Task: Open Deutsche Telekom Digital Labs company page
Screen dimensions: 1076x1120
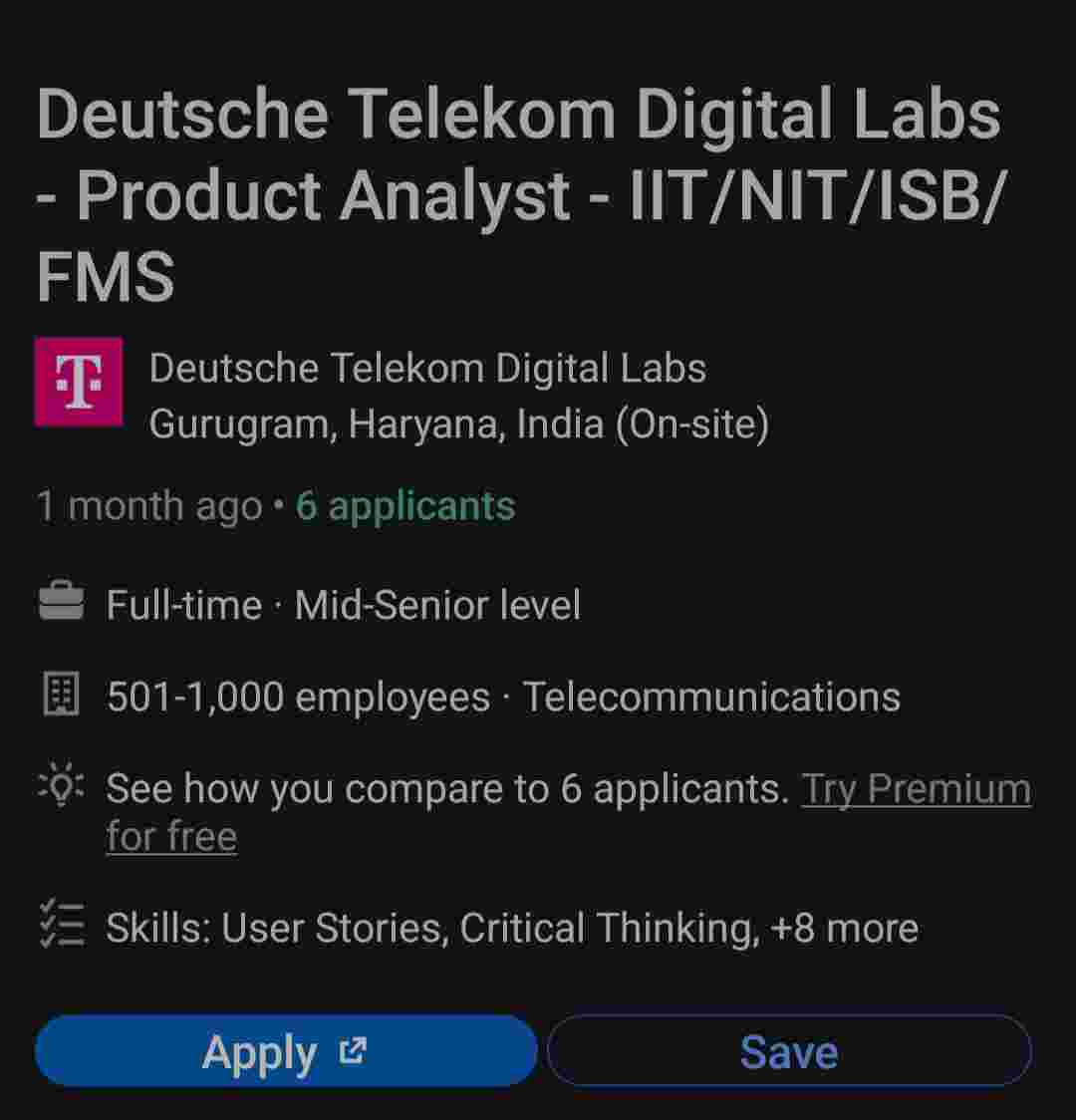Action: (427, 369)
